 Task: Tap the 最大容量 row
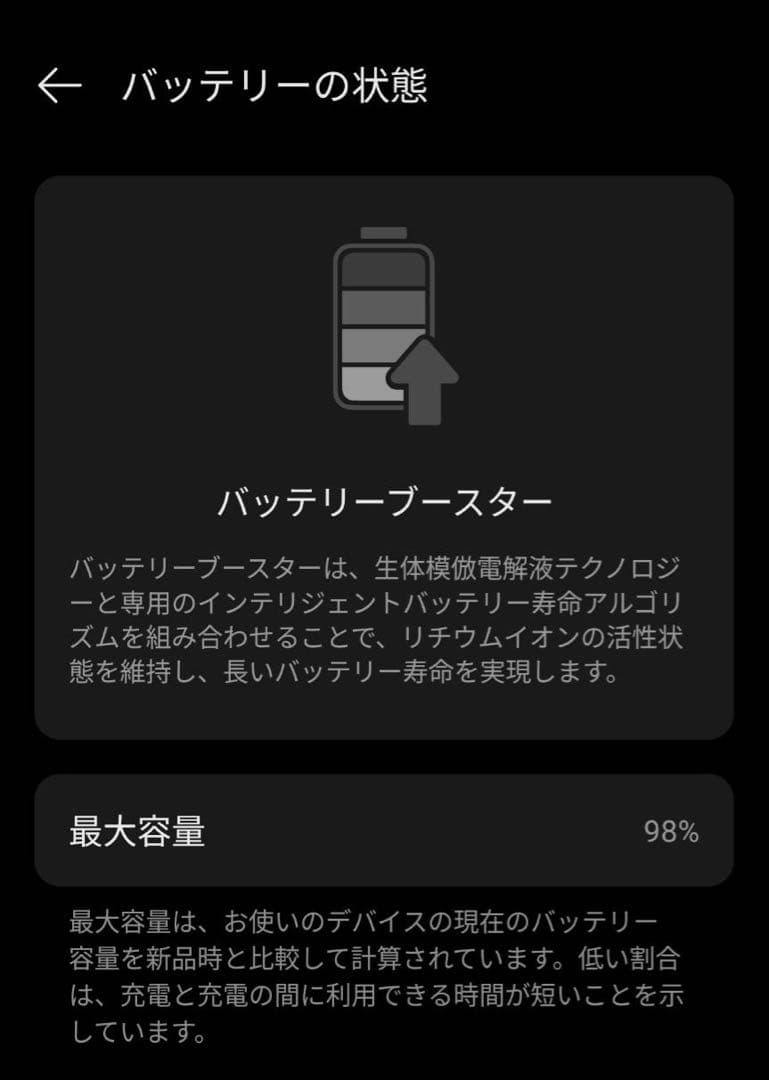coord(384,831)
